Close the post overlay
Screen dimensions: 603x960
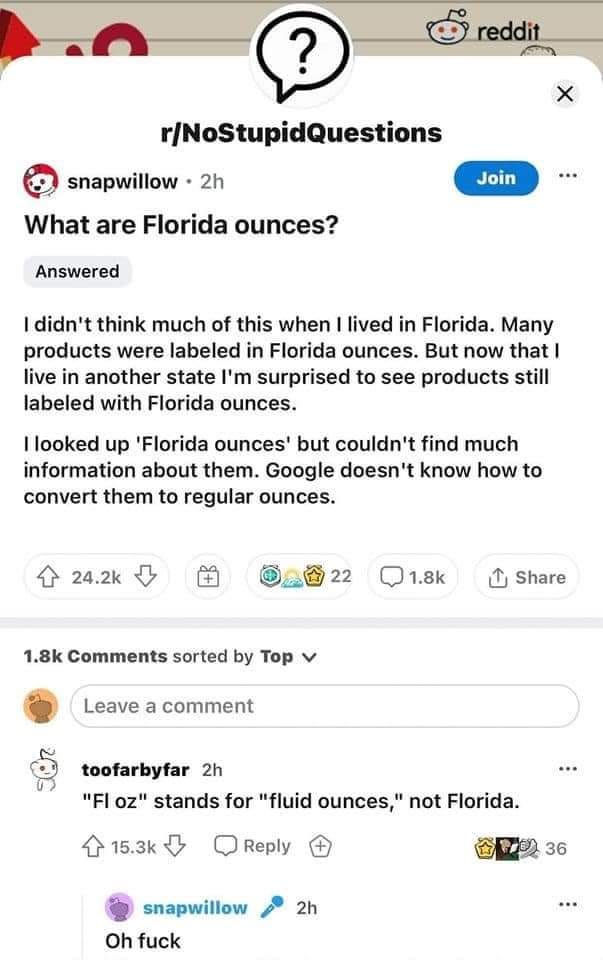tap(564, 94)
